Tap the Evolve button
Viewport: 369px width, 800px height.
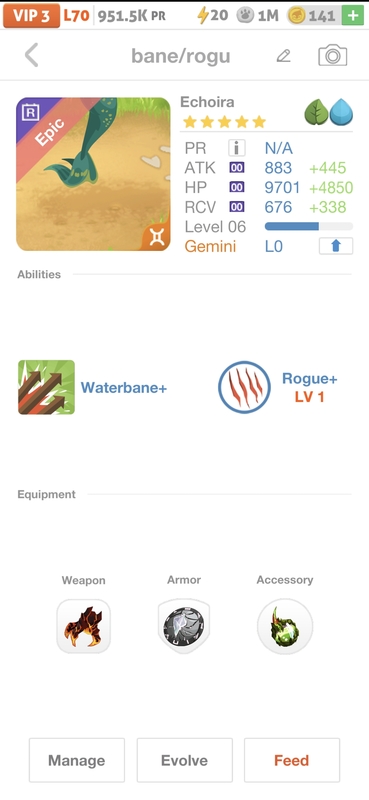[184, 760]
